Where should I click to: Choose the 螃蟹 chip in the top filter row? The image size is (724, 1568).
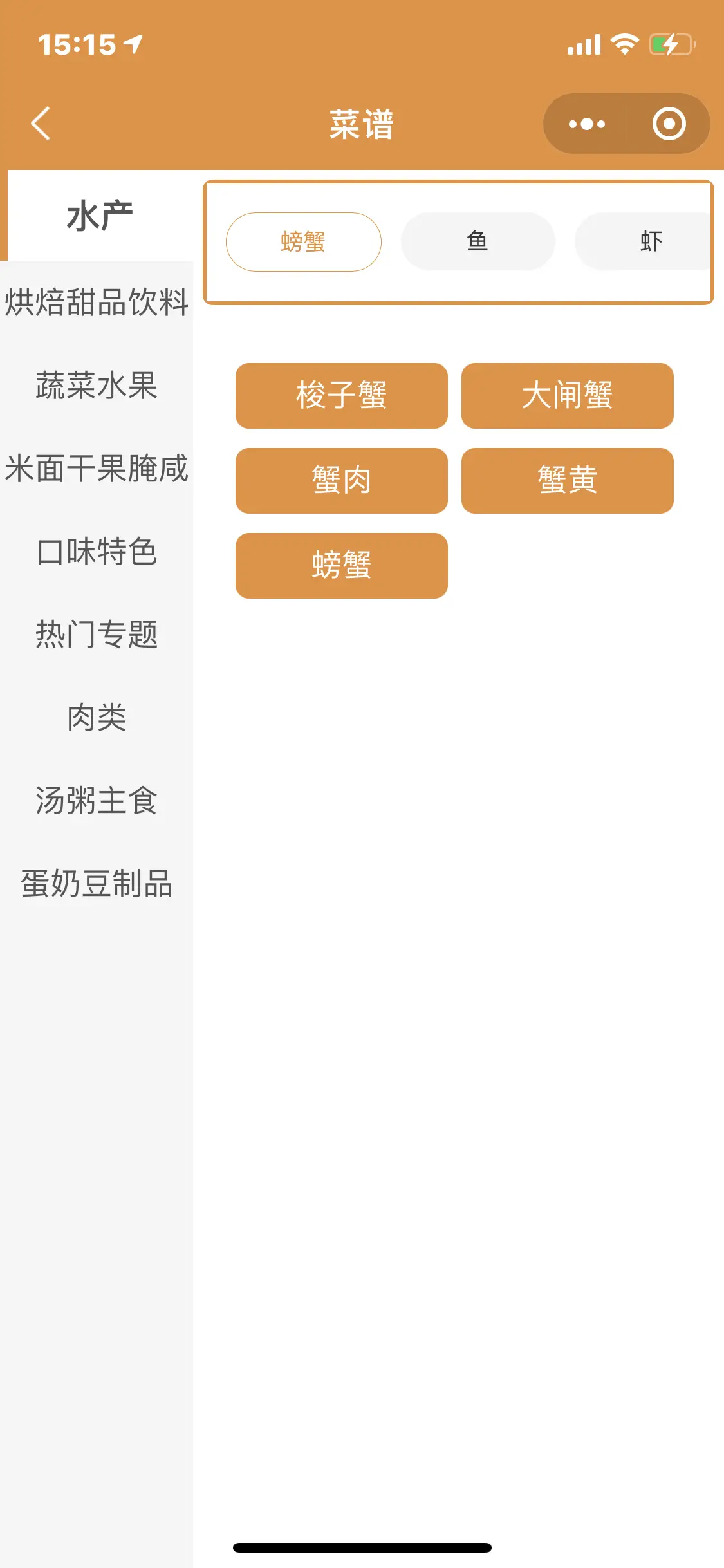304,242
